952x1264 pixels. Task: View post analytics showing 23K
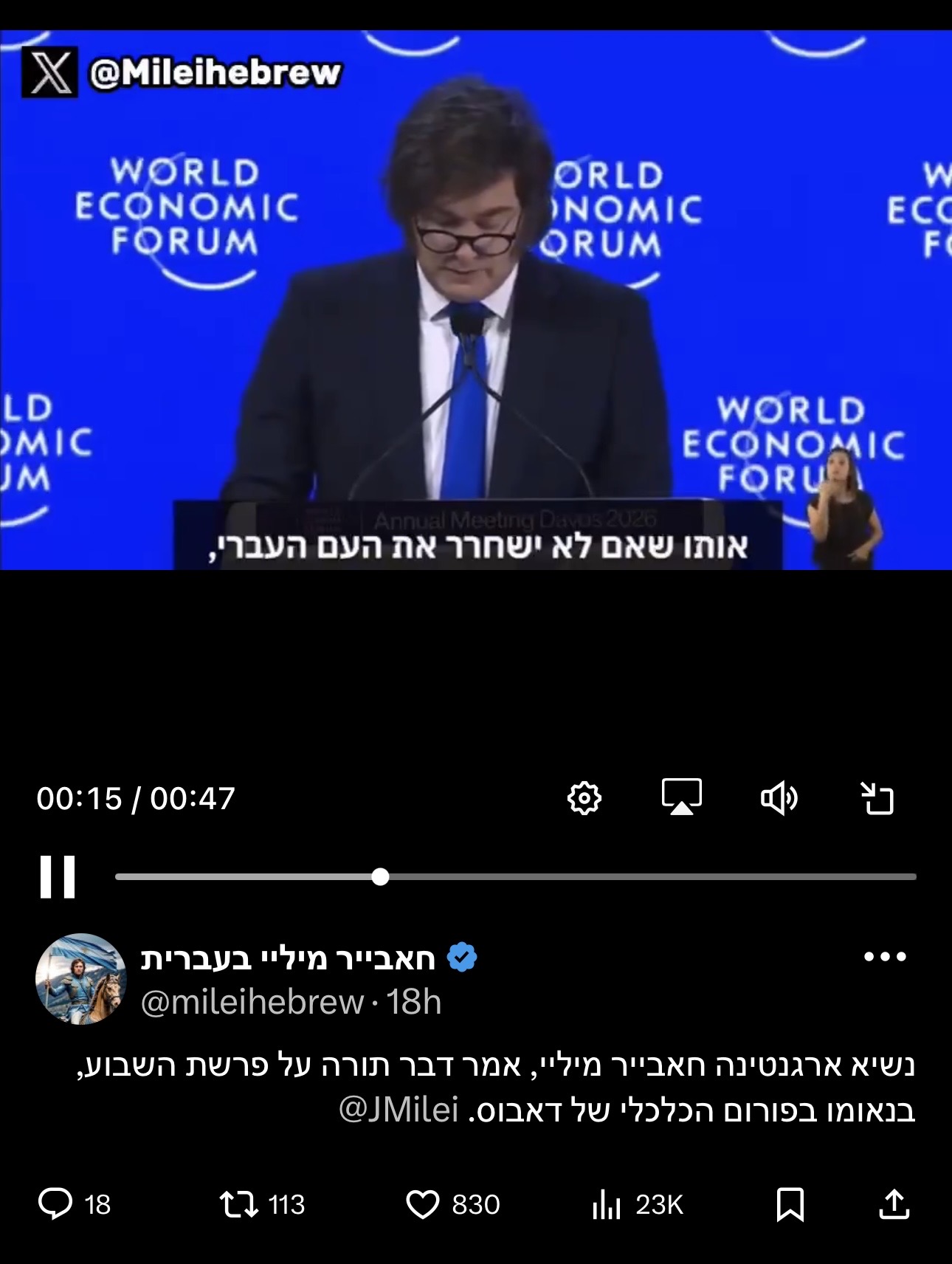(x=607, y=1204)
